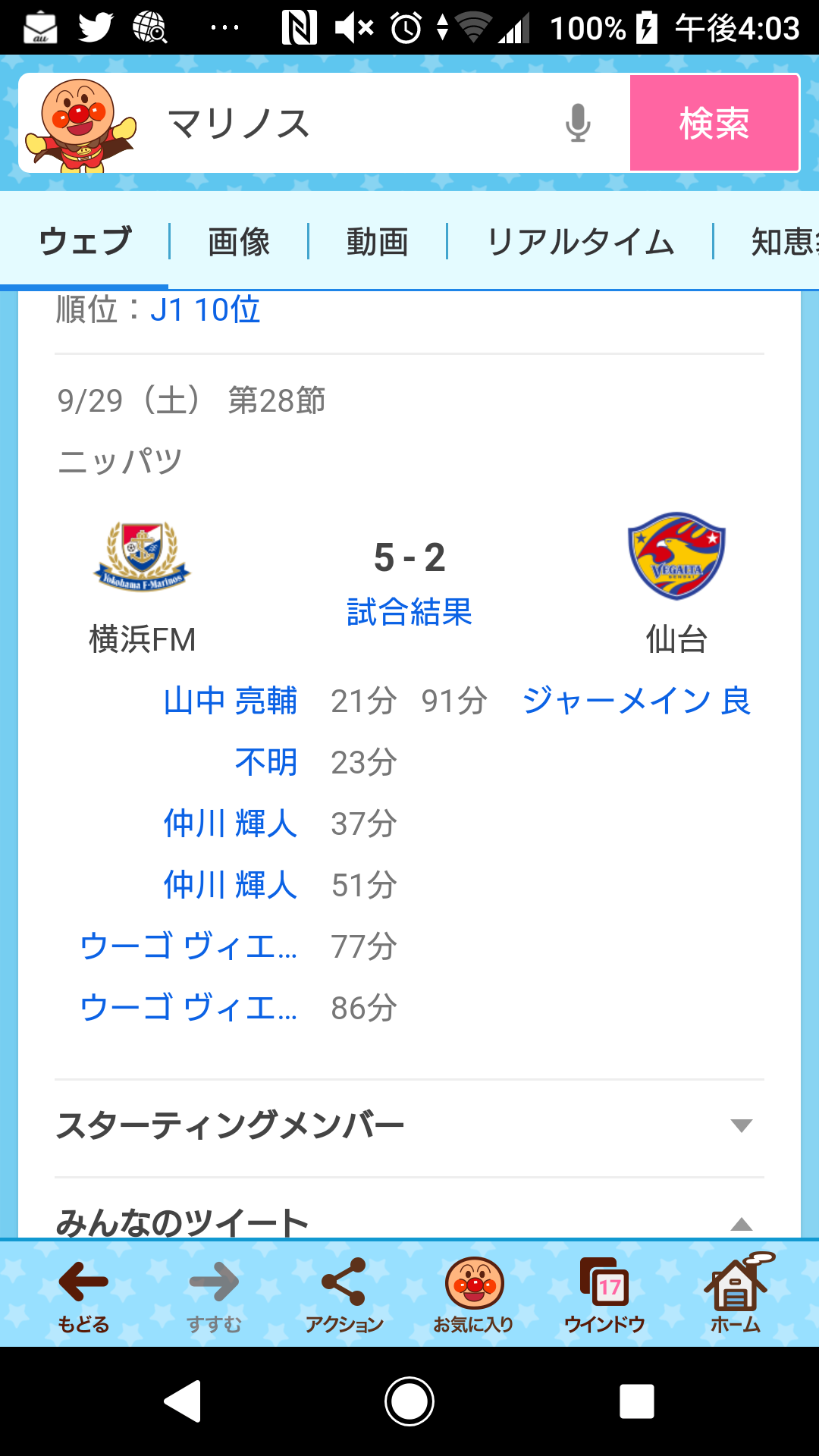Expand スターティングメンバー section
The width and height of the screenshot is (819, 1456).
click(x=409, y=1125)
